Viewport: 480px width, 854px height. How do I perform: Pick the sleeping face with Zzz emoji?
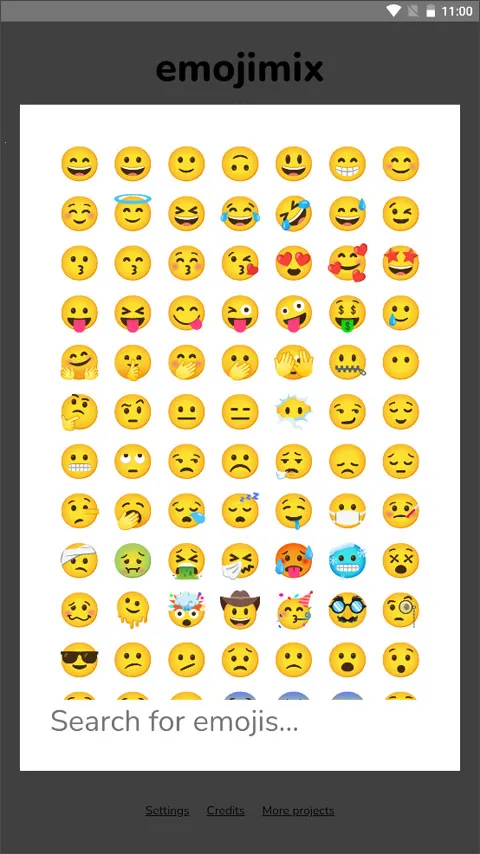tap(240, 510)
